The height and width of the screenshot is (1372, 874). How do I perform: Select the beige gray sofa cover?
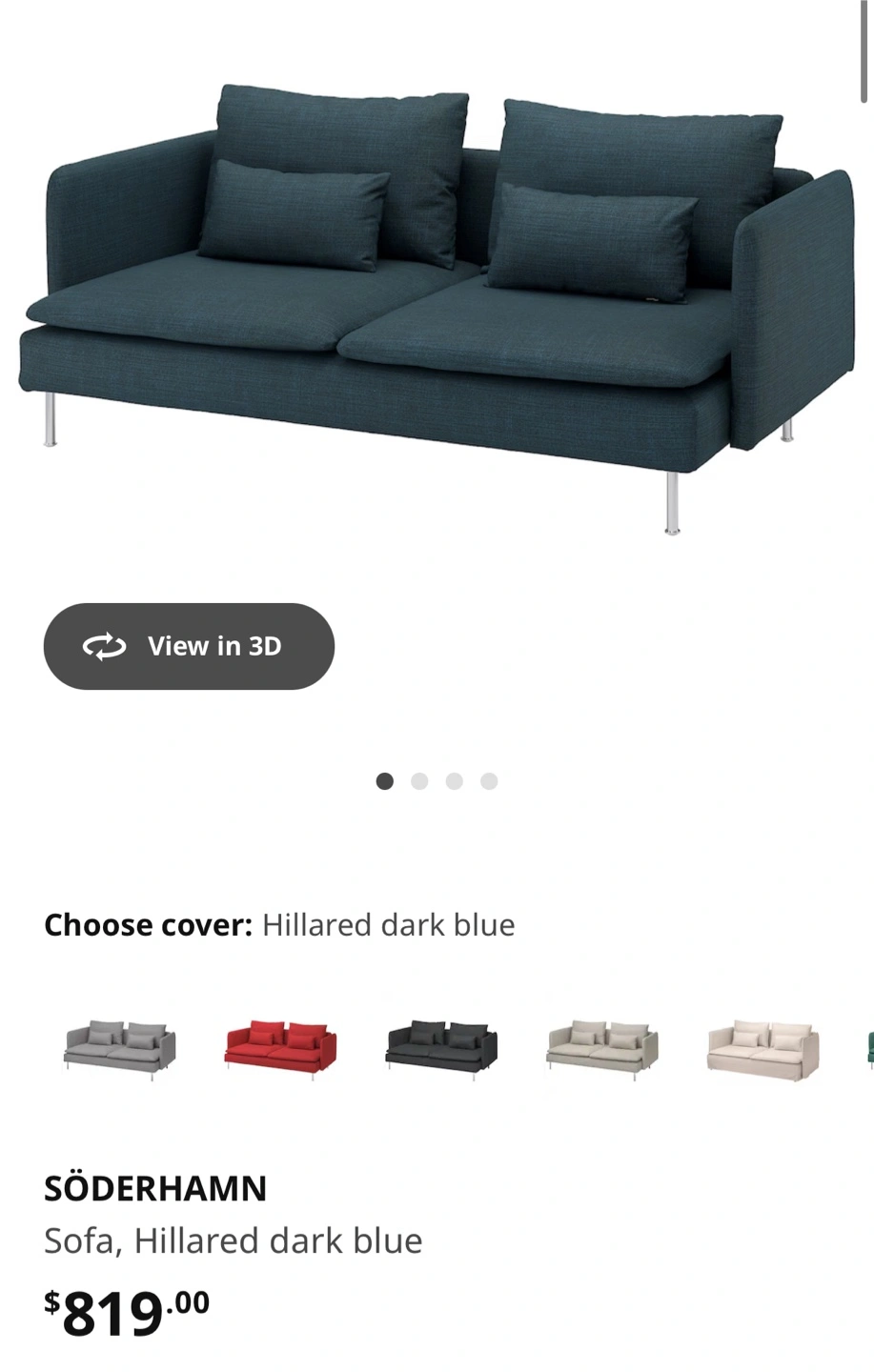(x=602, y=1047)
